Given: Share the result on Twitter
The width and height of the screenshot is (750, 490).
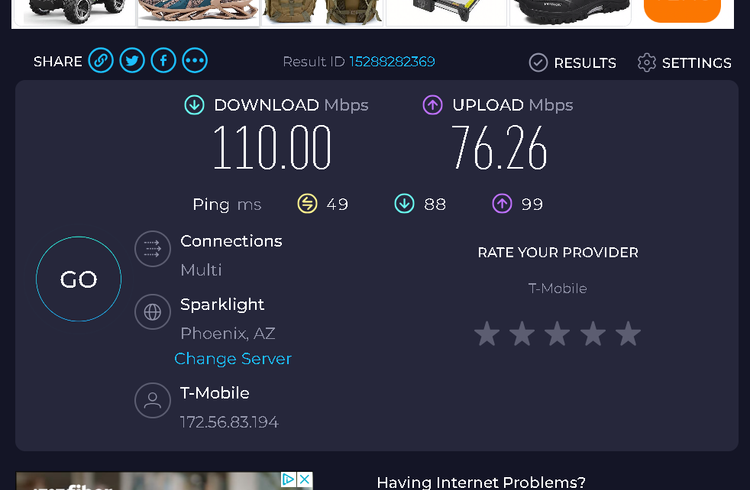Looking at the screenshot, I should pos(132,61).
